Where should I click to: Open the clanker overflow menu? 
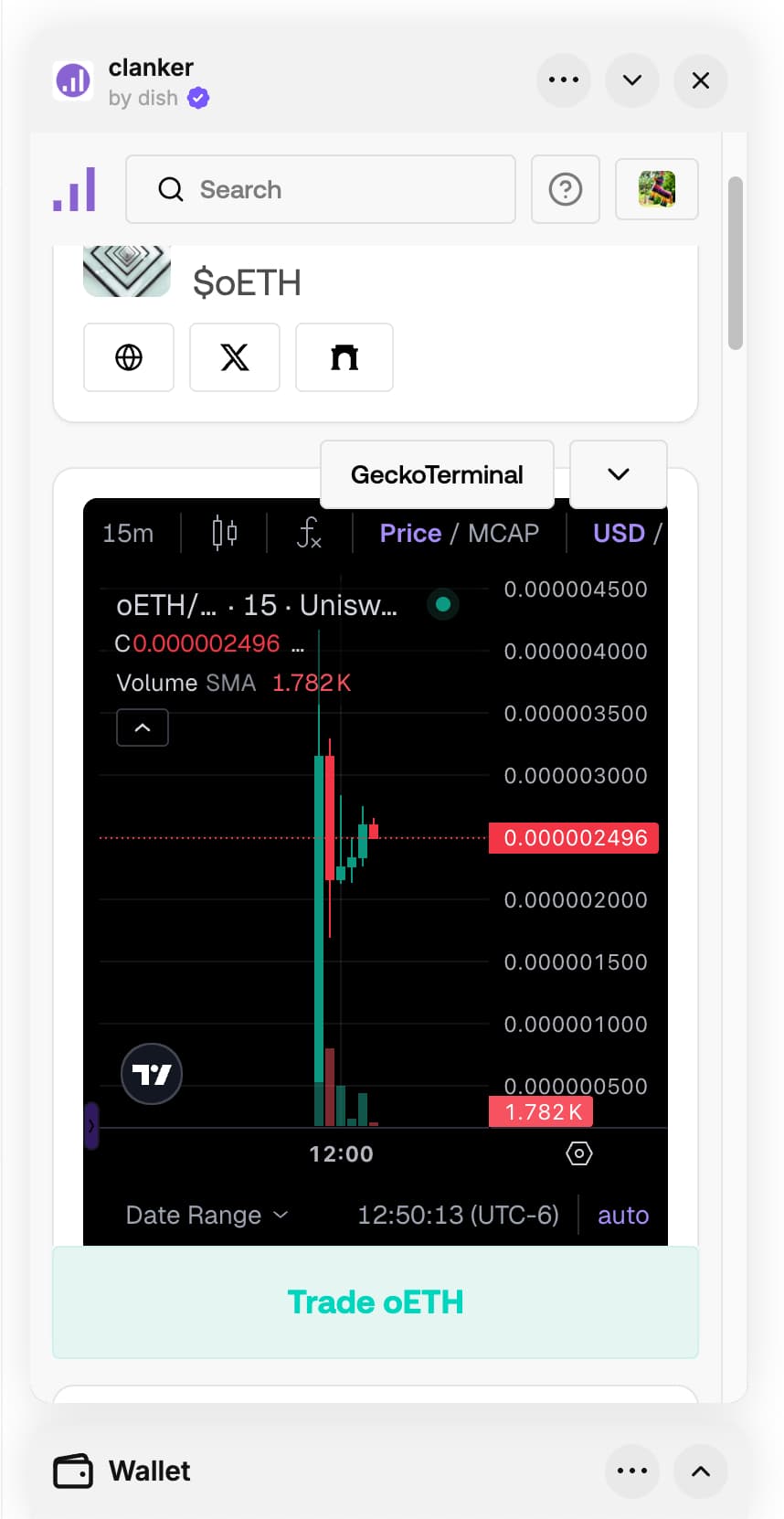[x=563, y=80]
